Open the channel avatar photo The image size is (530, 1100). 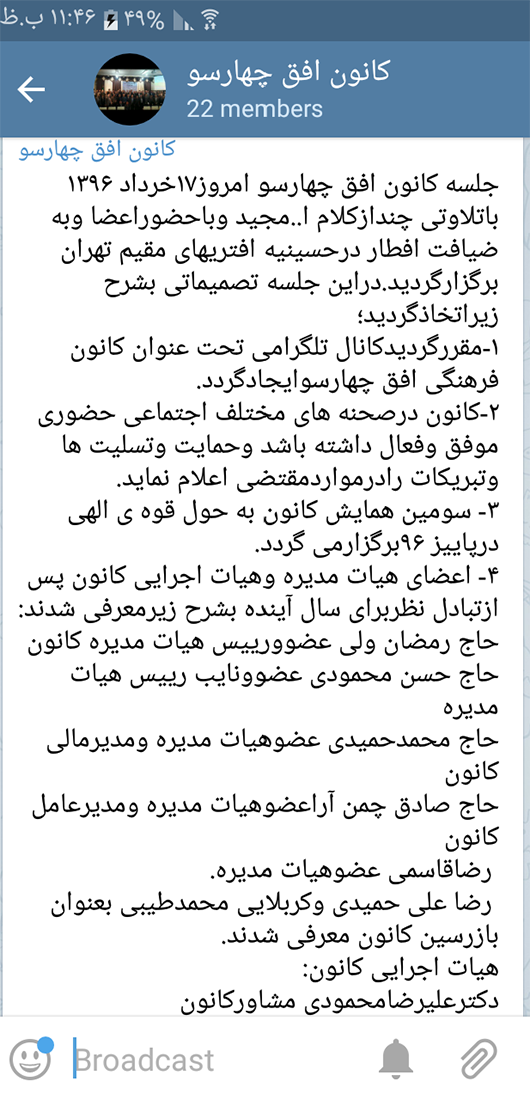(x=131, y=88)
